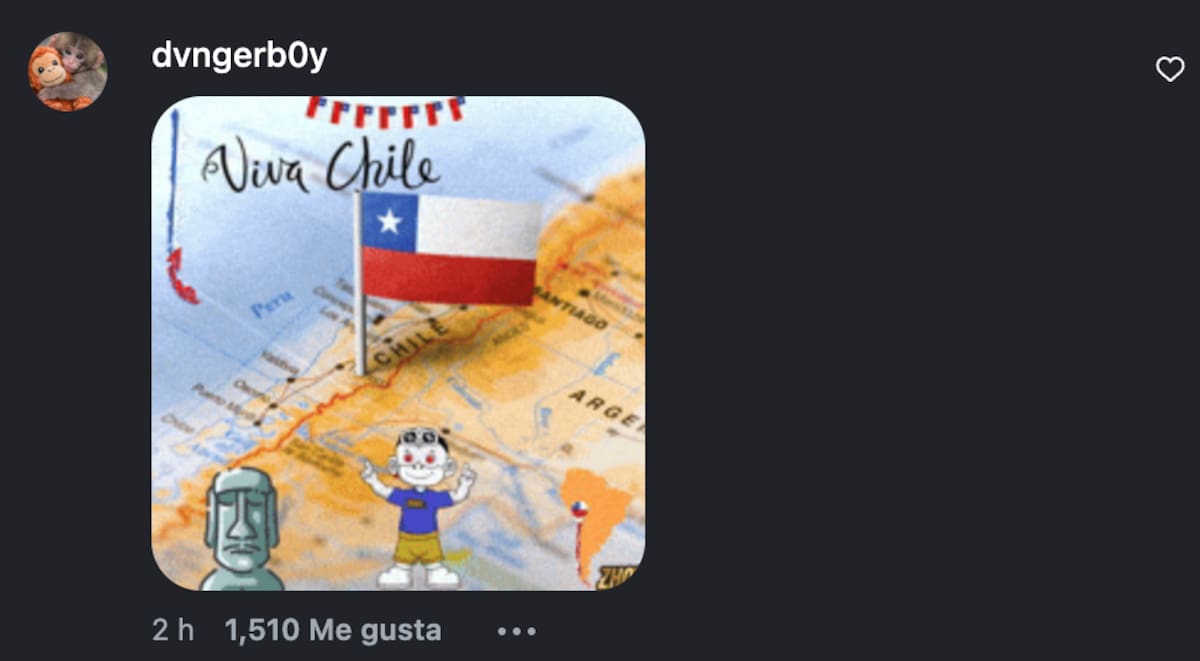Image resolution: width=1200 pixels, height=661 pixels.
Task: Open dvngerb0y's profile picture
Action: pyautogui.click(x=67, y=71)
